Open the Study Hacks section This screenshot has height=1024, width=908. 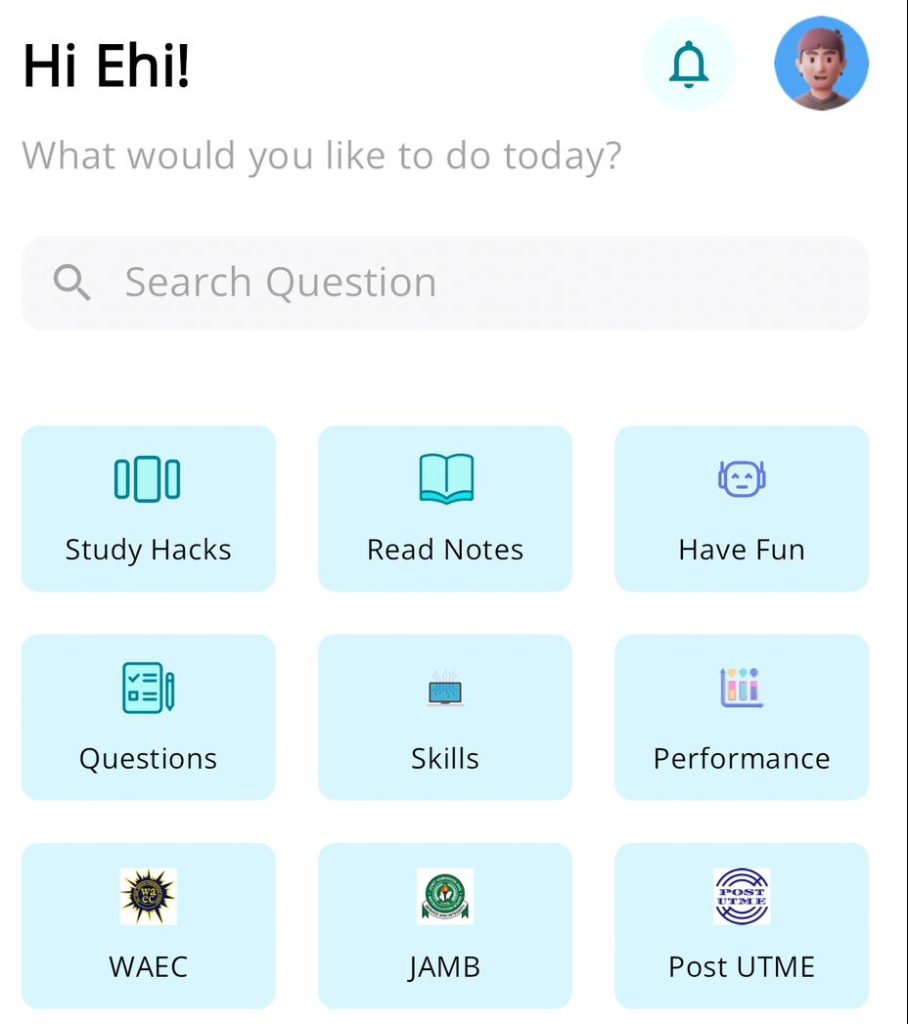[147, 508]
